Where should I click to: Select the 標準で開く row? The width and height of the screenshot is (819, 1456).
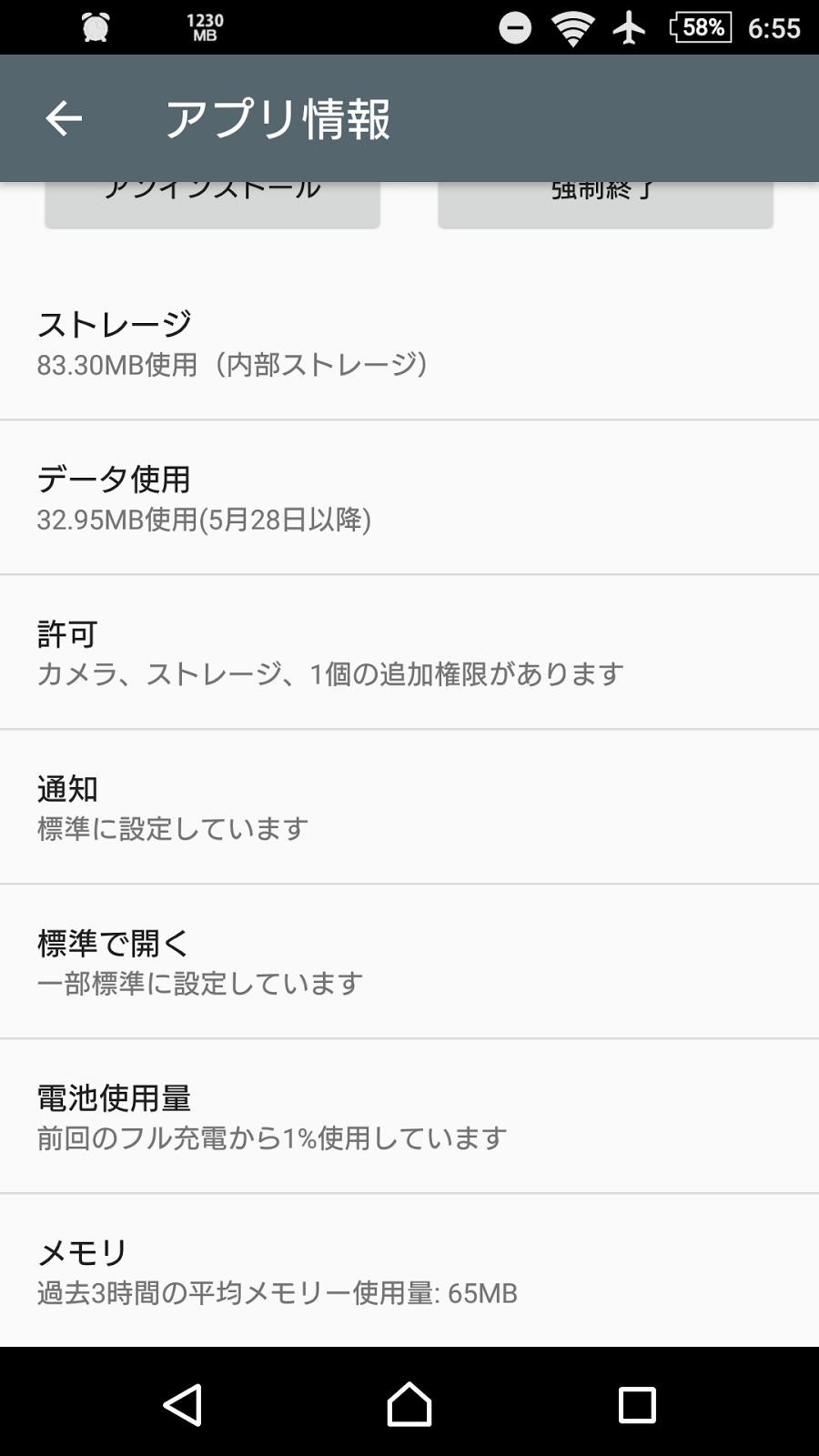[409, 962]
